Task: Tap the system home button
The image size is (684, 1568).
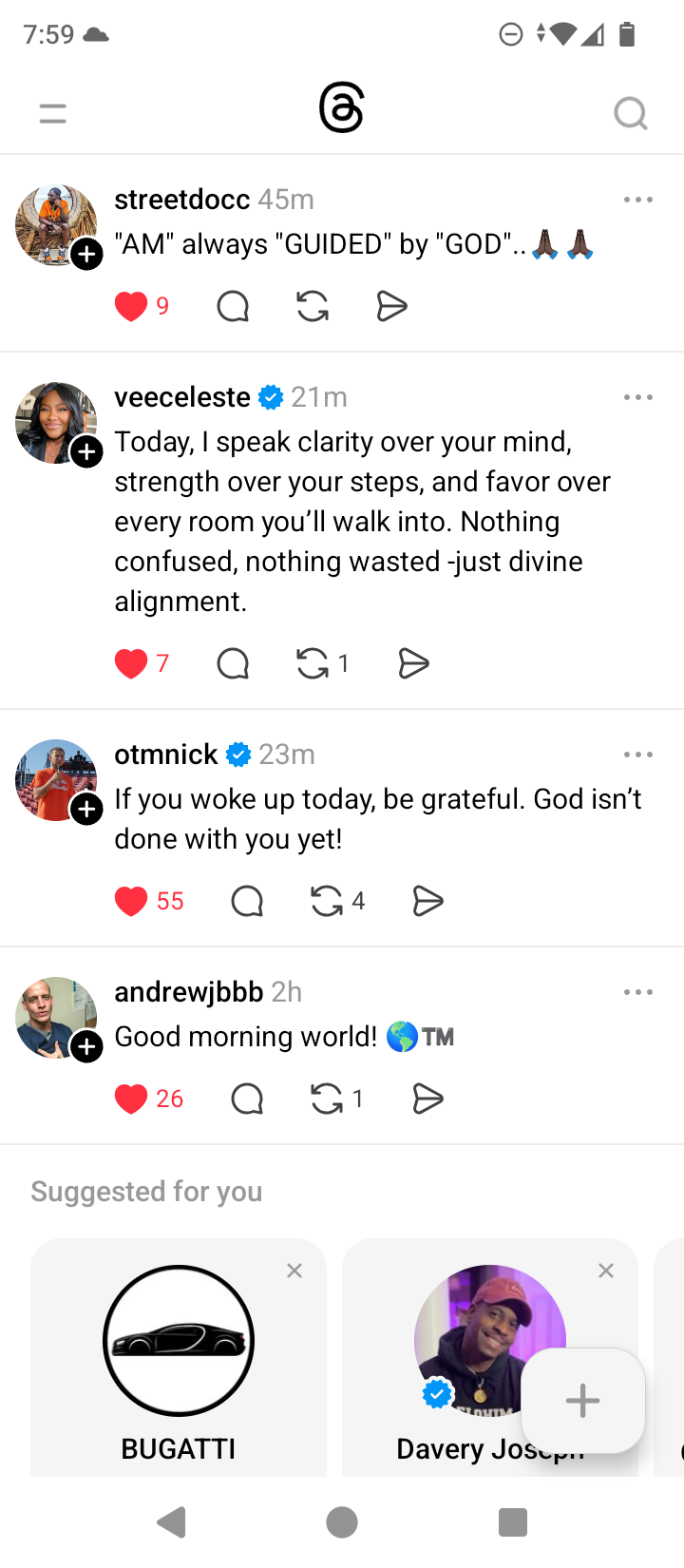Action: click(x=342, y=1522)
